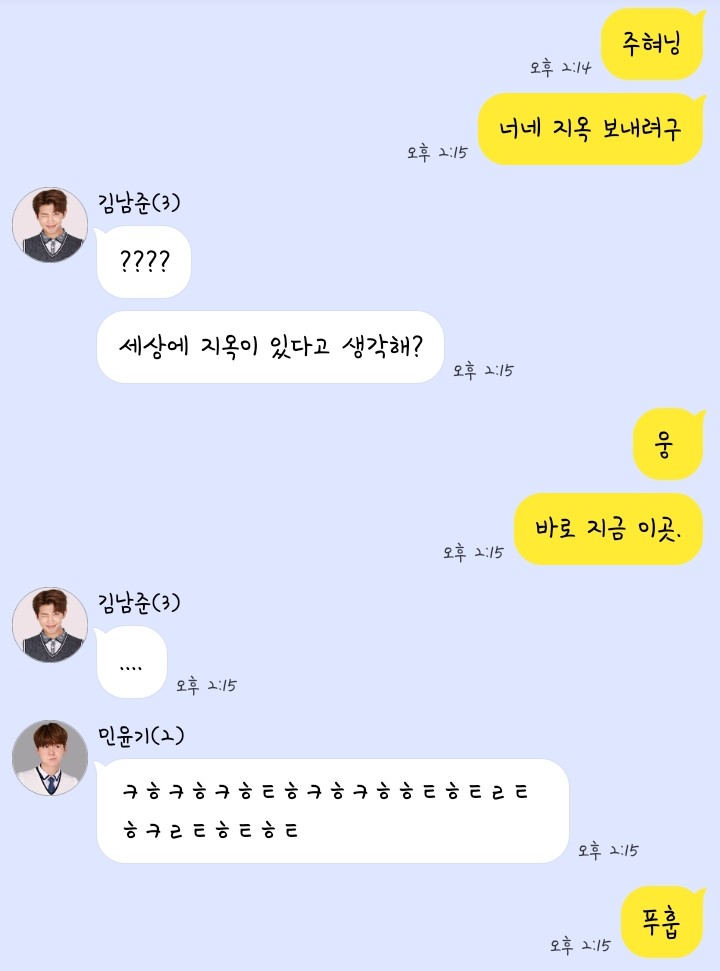View 민윤기's profile photo

50,758
